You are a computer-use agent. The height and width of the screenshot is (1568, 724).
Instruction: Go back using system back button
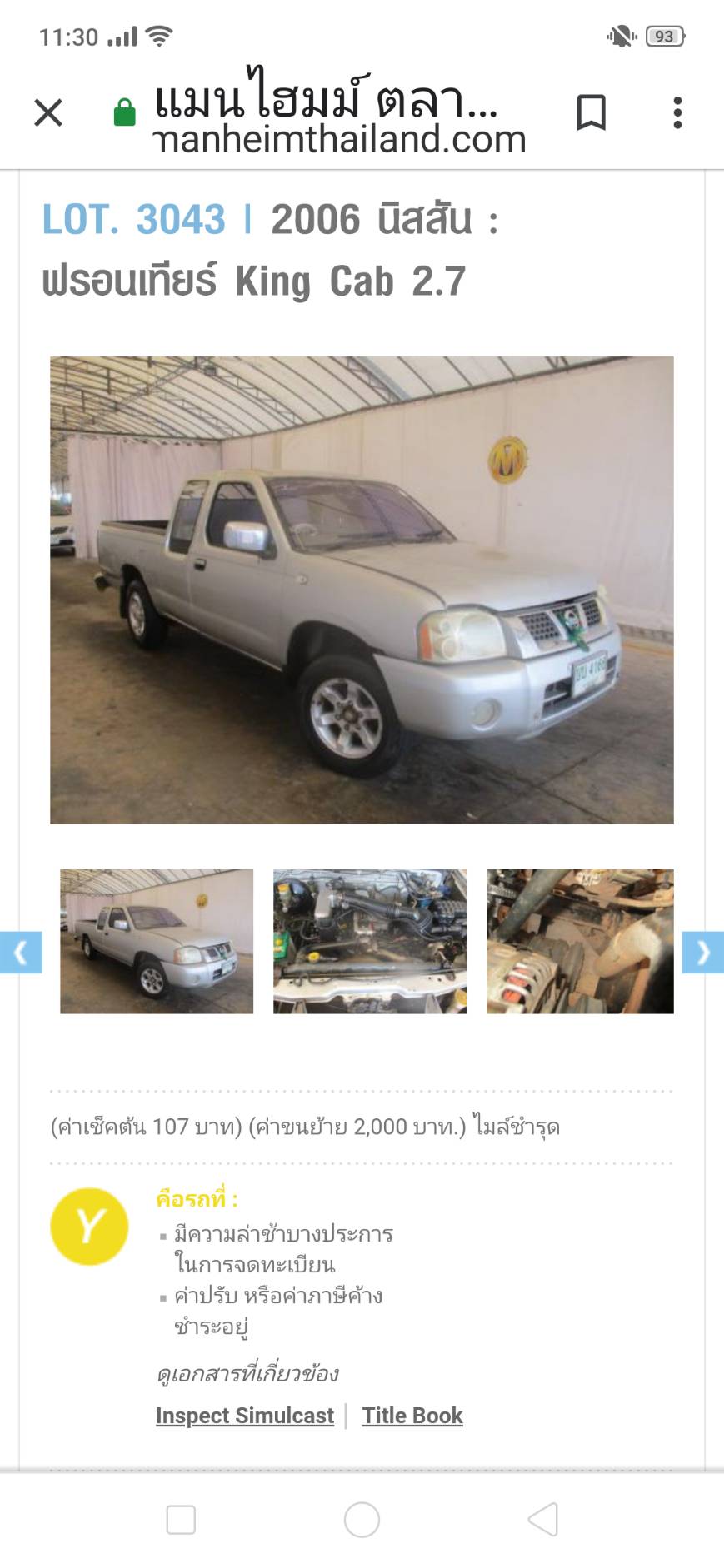[x=543, y=1520]
